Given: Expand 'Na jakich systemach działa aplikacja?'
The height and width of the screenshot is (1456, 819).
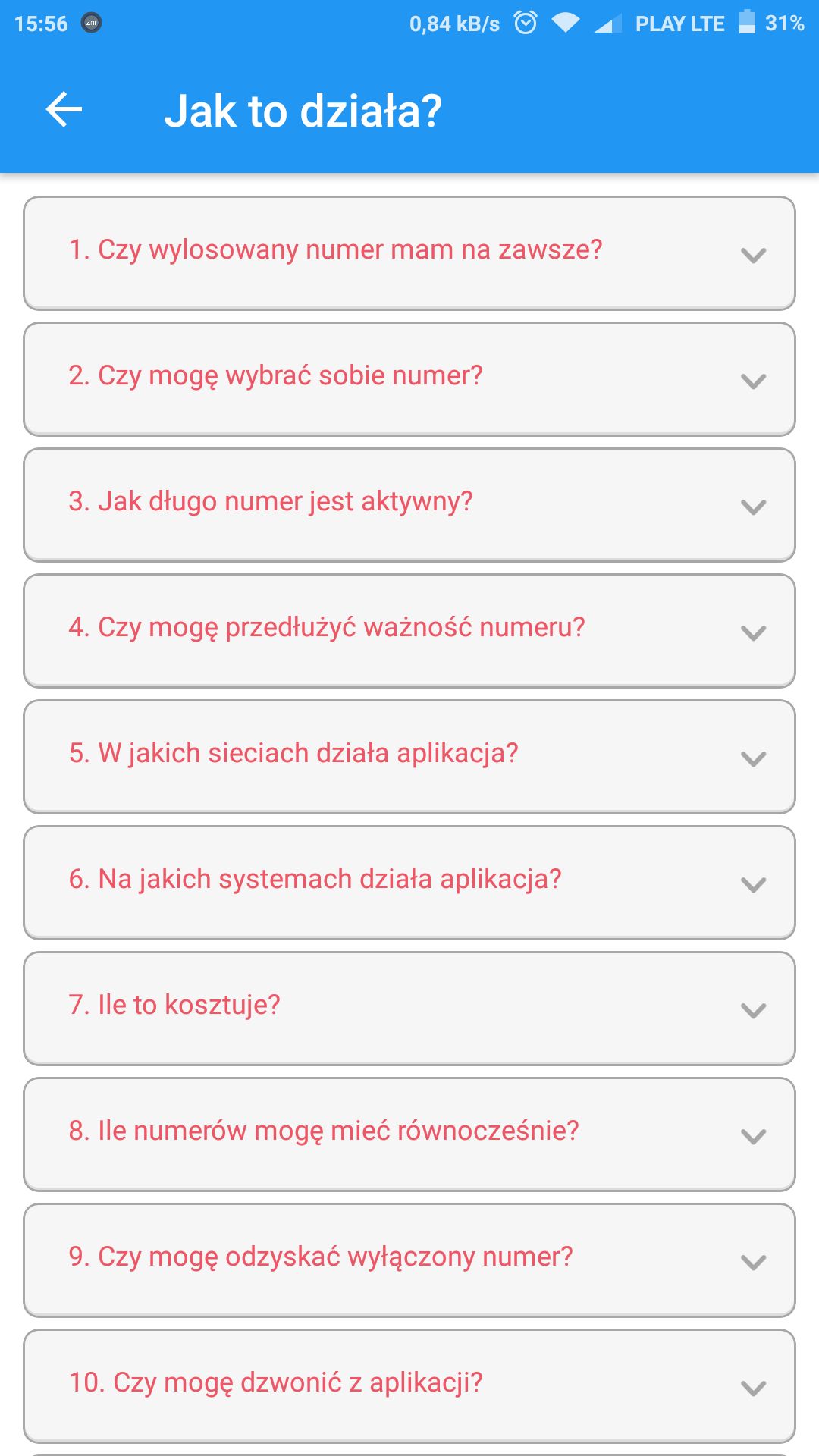Looking at the screenshot, I should click(x=409, y=883).
